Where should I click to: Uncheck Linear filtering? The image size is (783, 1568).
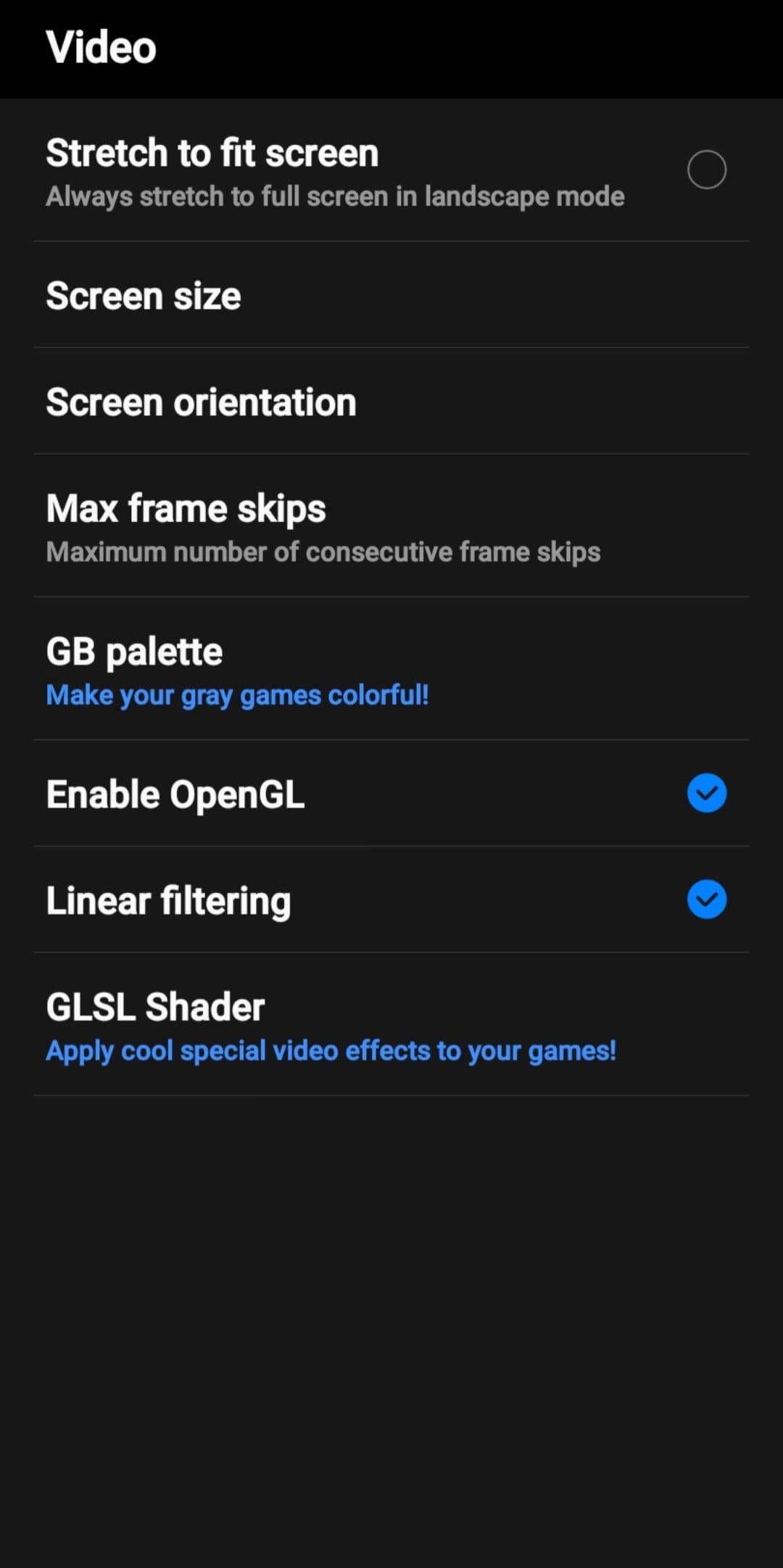(x=706, y=900)
